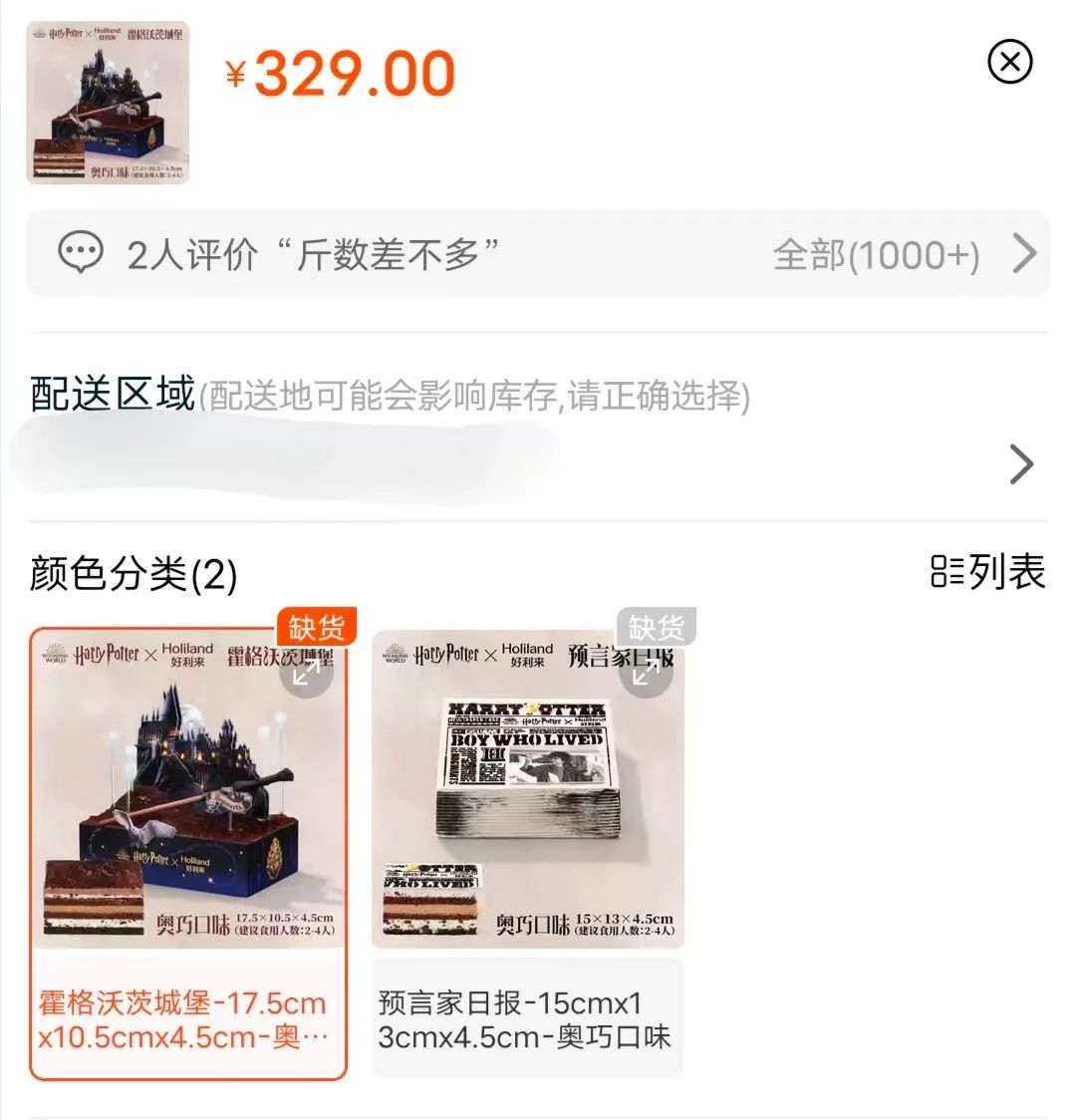Tap the 缺货 badge on the castle cake
The width and height of the screenshot is (1076, 1120).
(x=317, y=628)
